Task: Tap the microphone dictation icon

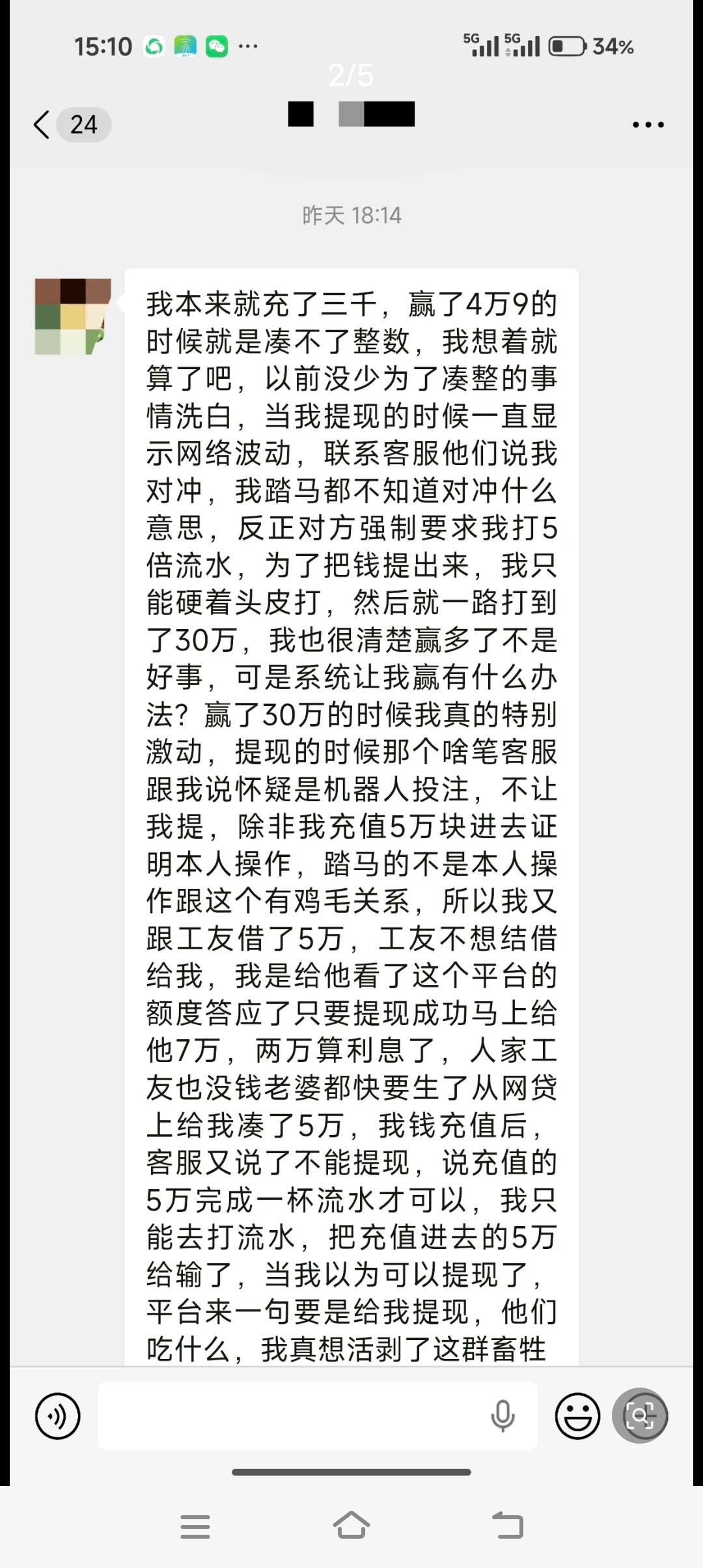Action: click(503, 1416)
